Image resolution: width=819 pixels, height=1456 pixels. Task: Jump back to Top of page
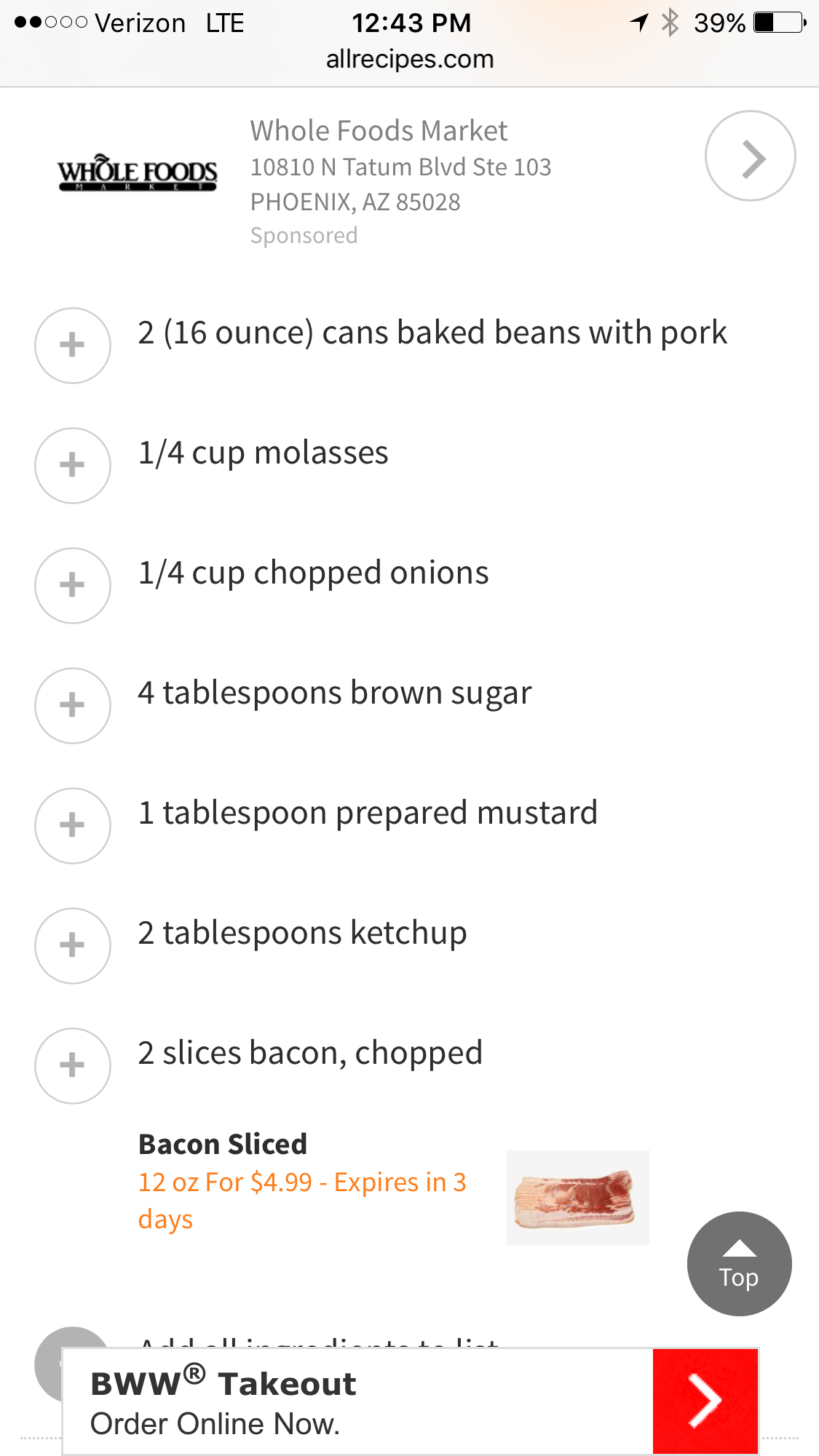739,1264
